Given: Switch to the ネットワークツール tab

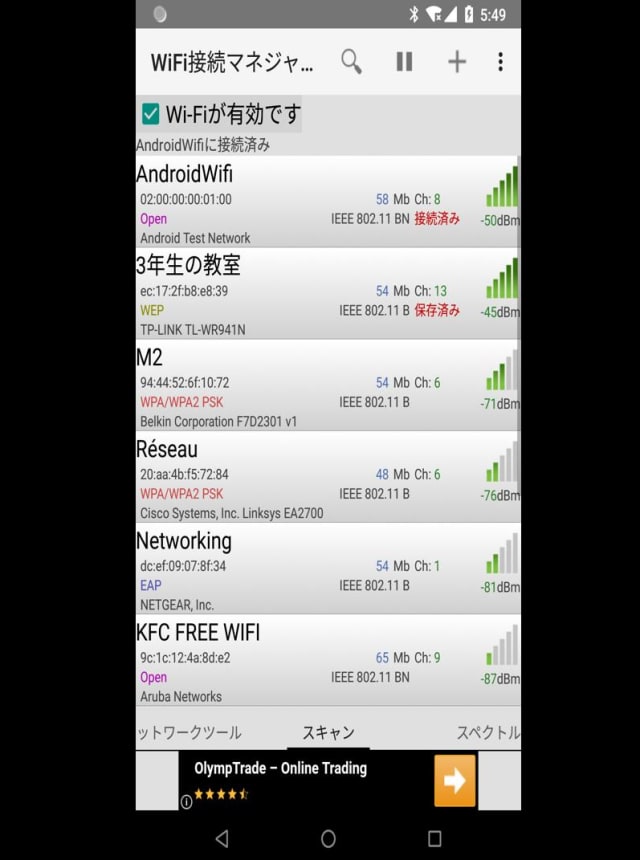Looking at the screenshot, I should point(190,733).
